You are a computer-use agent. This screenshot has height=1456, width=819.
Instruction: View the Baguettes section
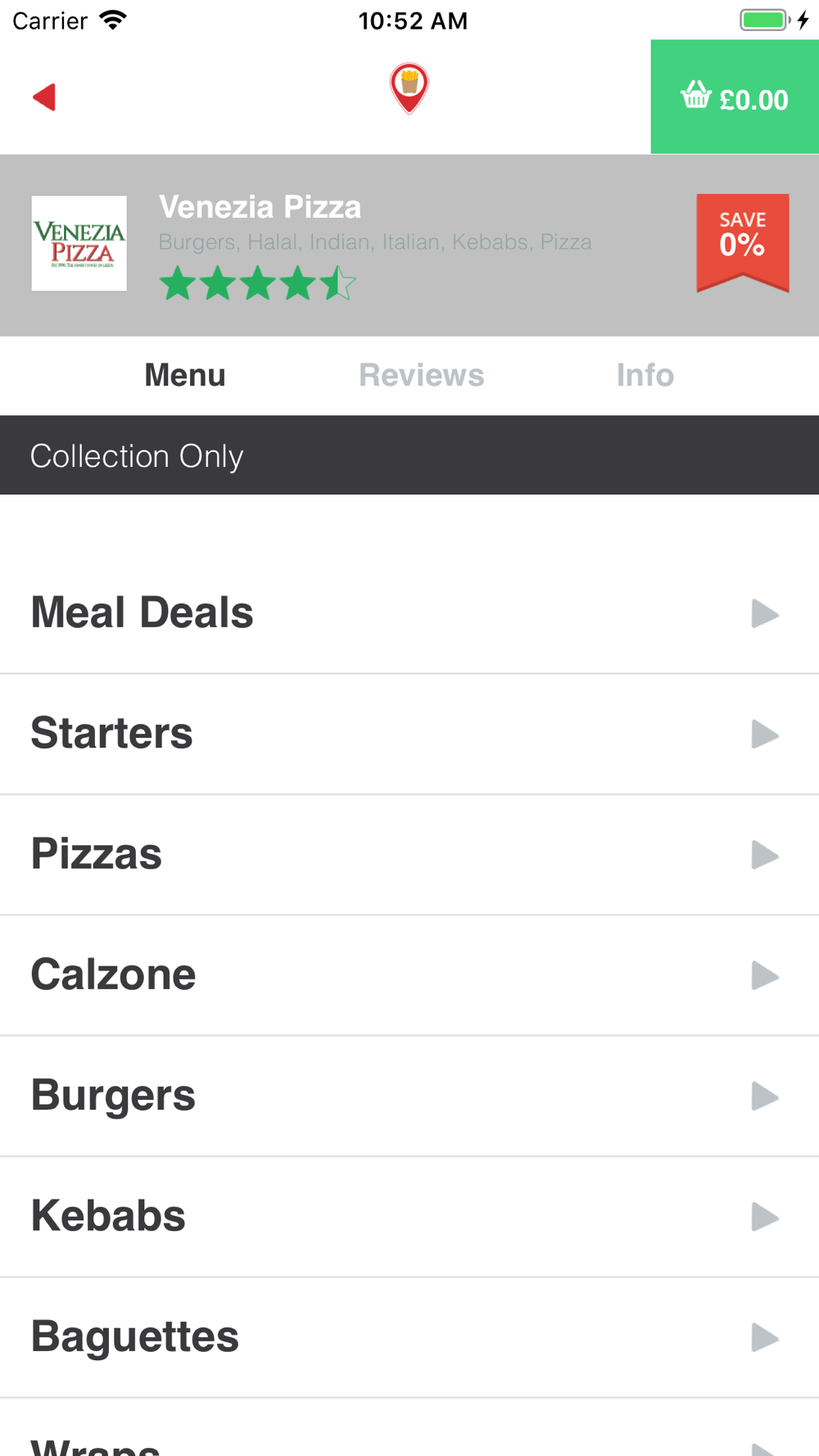click(409, 1337)
